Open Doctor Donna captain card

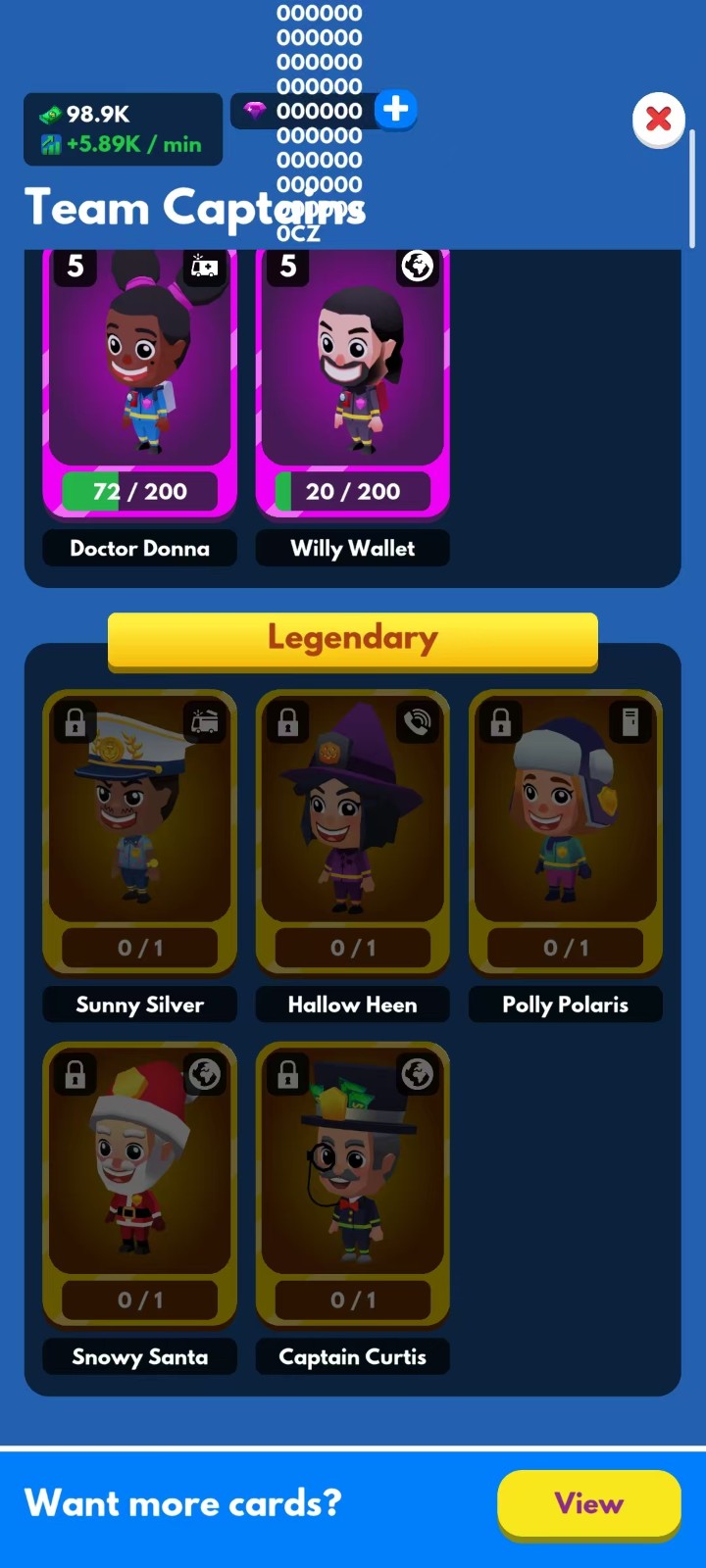click(139, 382)
